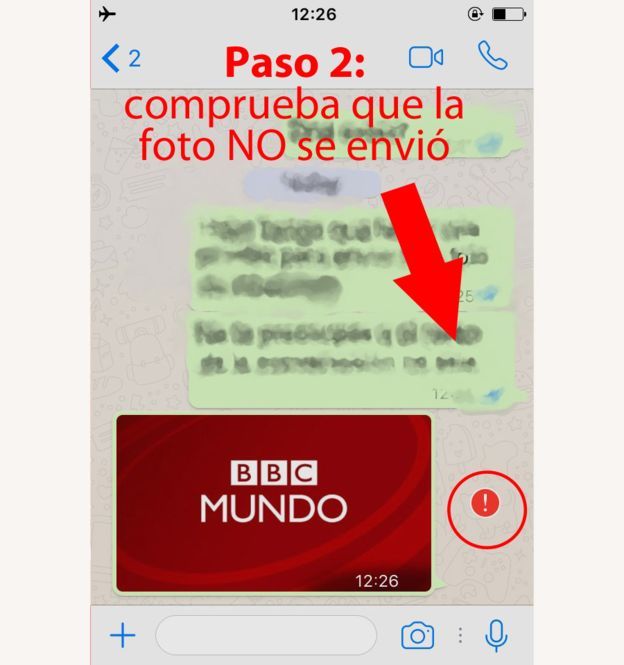Viewport: 624px width, 665px height.
Task: Start a video call
Action: (426, 57)
